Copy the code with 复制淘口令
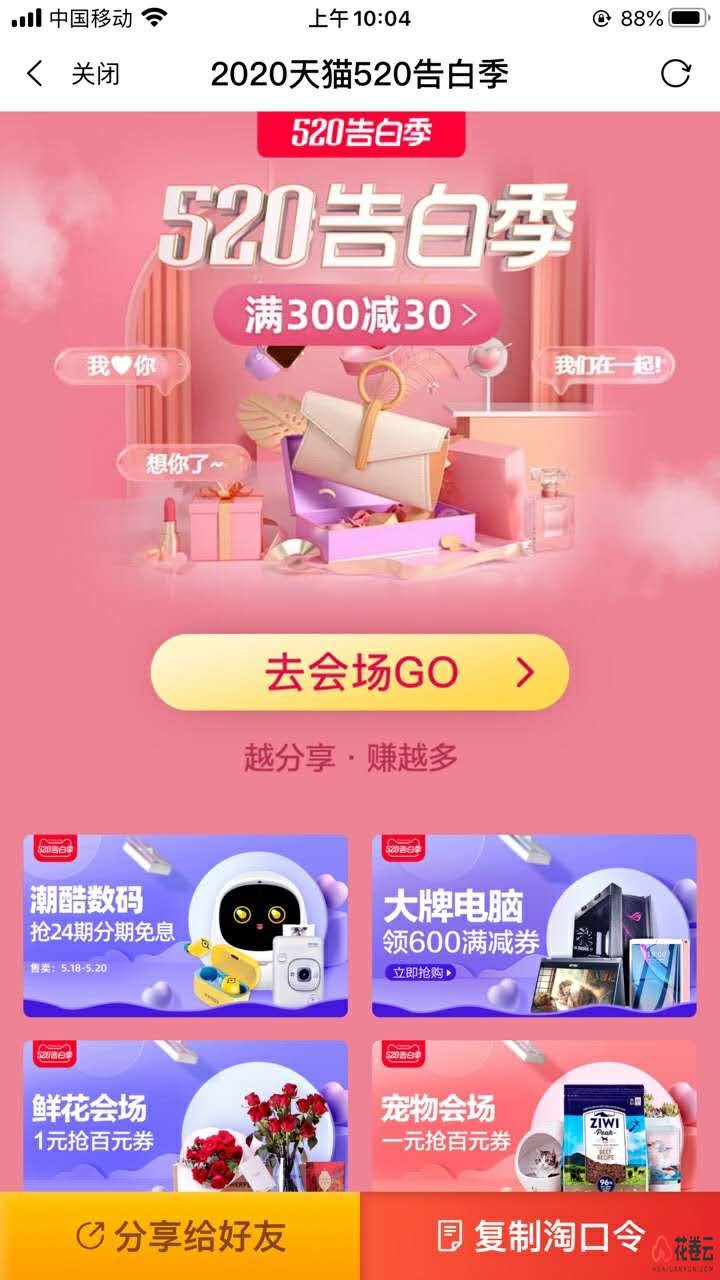Image resolution: width=720 pixels, height=1280 pixels. [x=540, y=1237]
